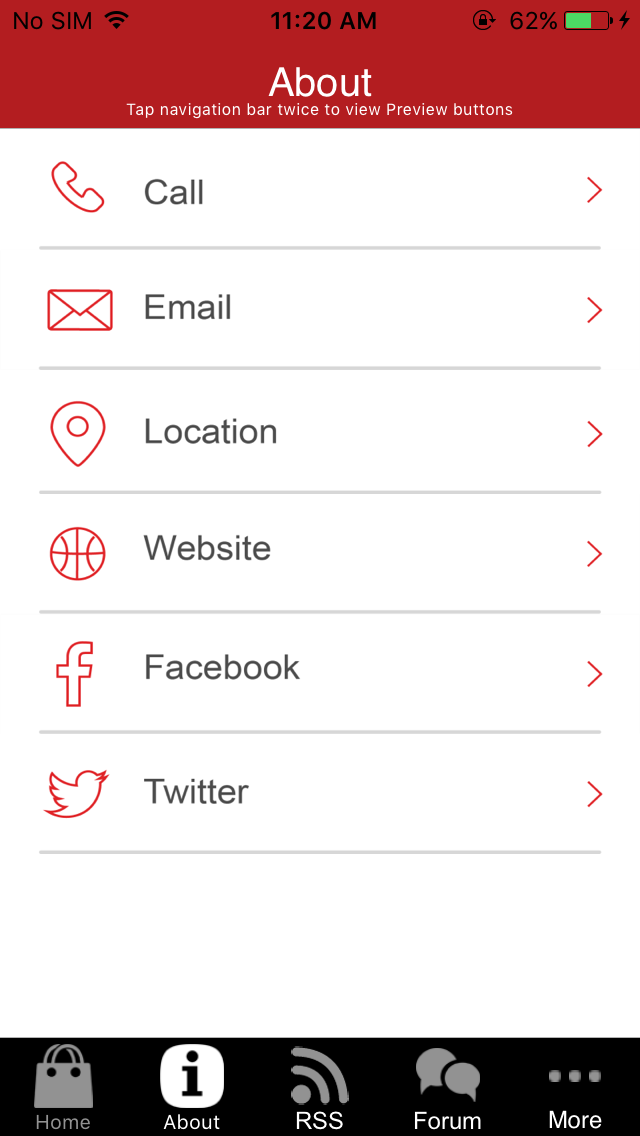Viewport: 640px width, 1136px height.
Task: Open the Email option
Action: [x=320, y=309]
